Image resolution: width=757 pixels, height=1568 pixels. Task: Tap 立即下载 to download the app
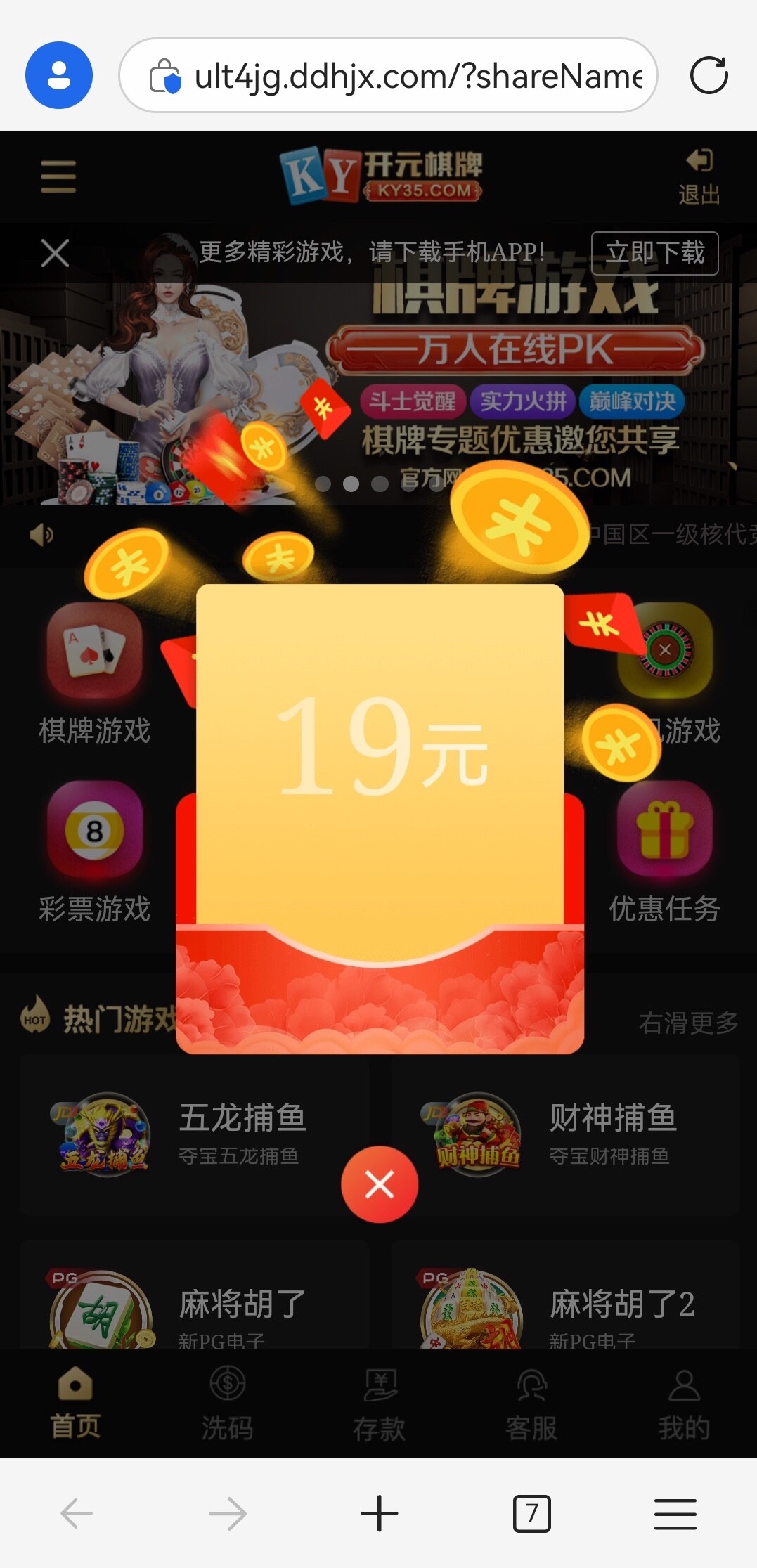[654, 253]
